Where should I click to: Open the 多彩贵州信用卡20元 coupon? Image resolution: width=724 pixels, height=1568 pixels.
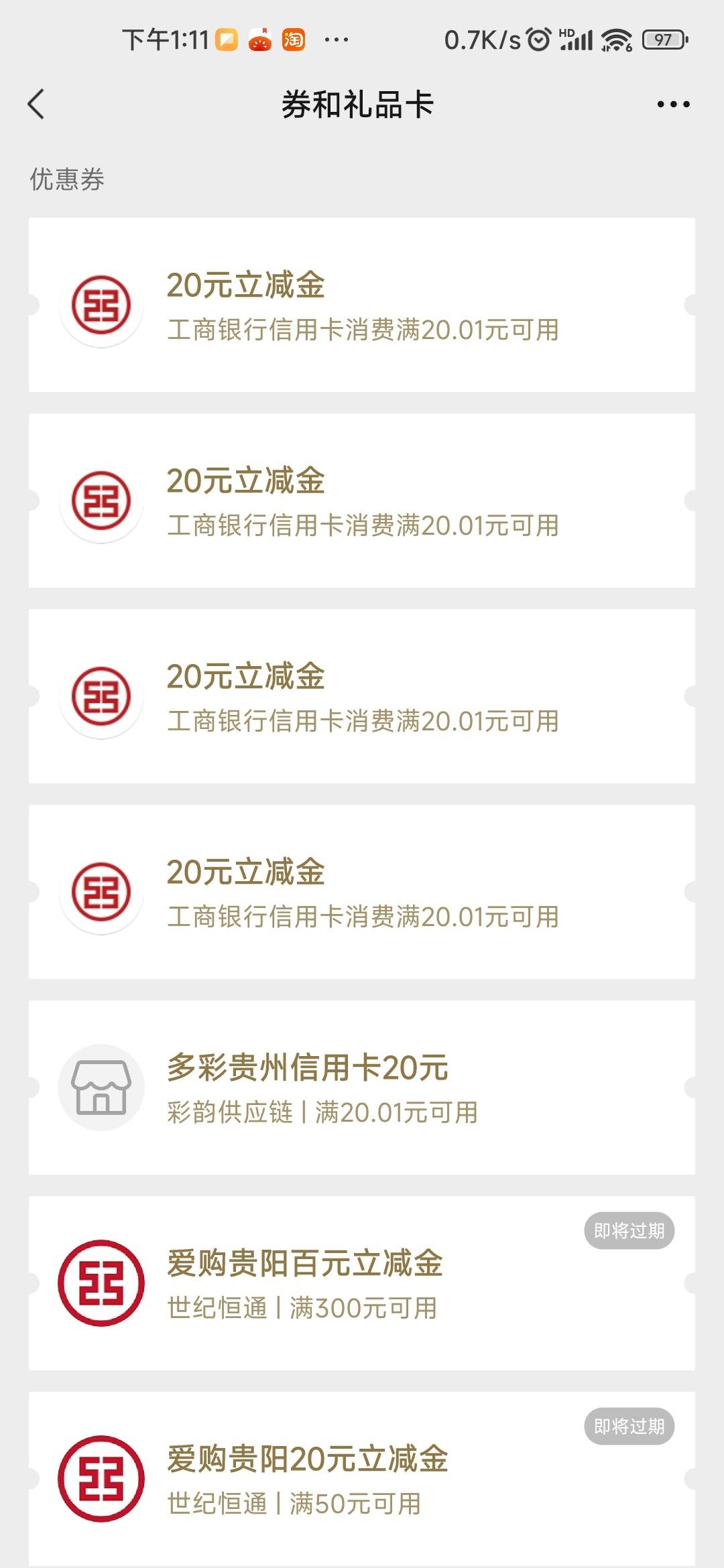(362, 1088)
